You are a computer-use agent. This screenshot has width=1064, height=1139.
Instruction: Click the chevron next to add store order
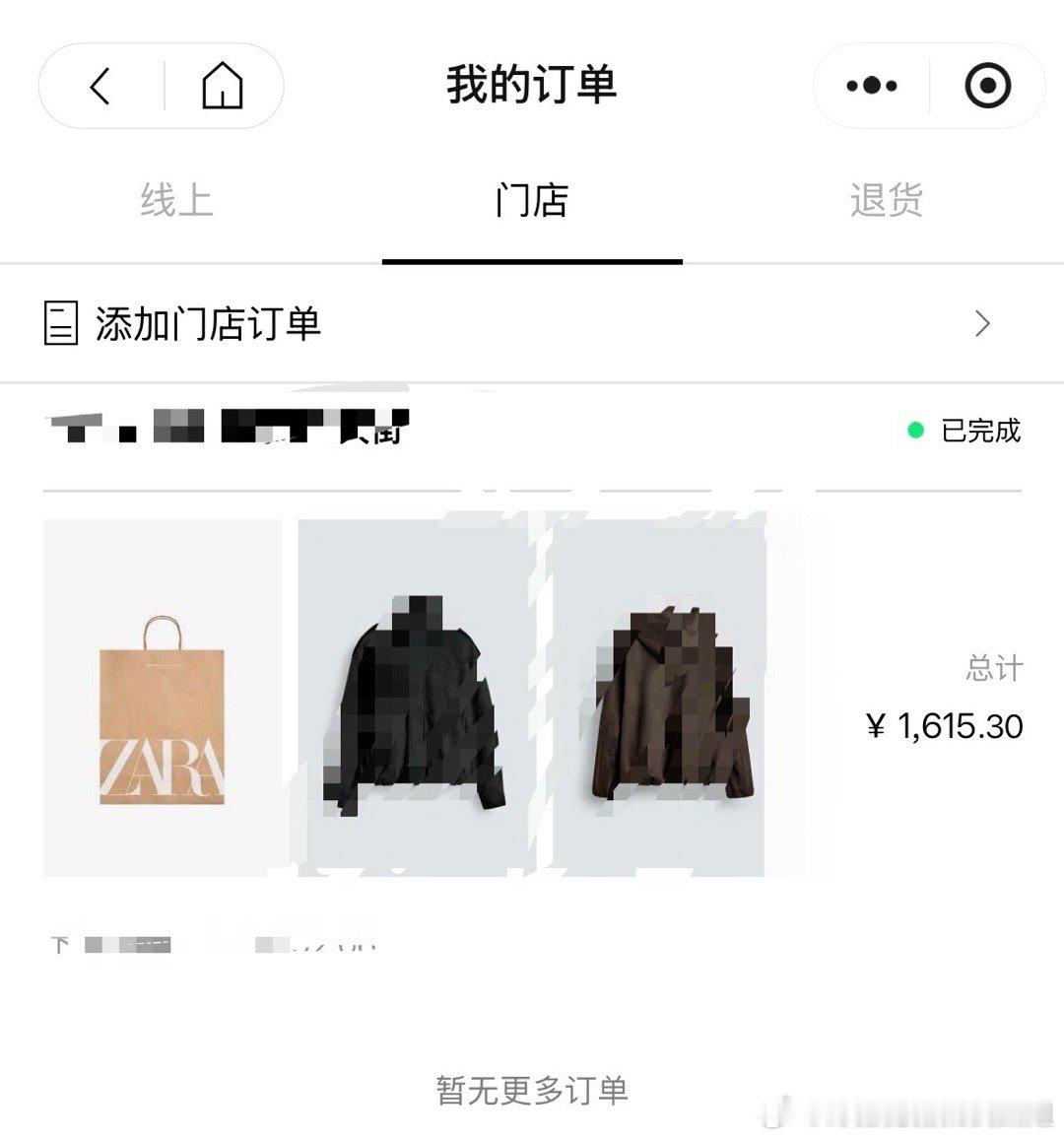tap(980, 323)
